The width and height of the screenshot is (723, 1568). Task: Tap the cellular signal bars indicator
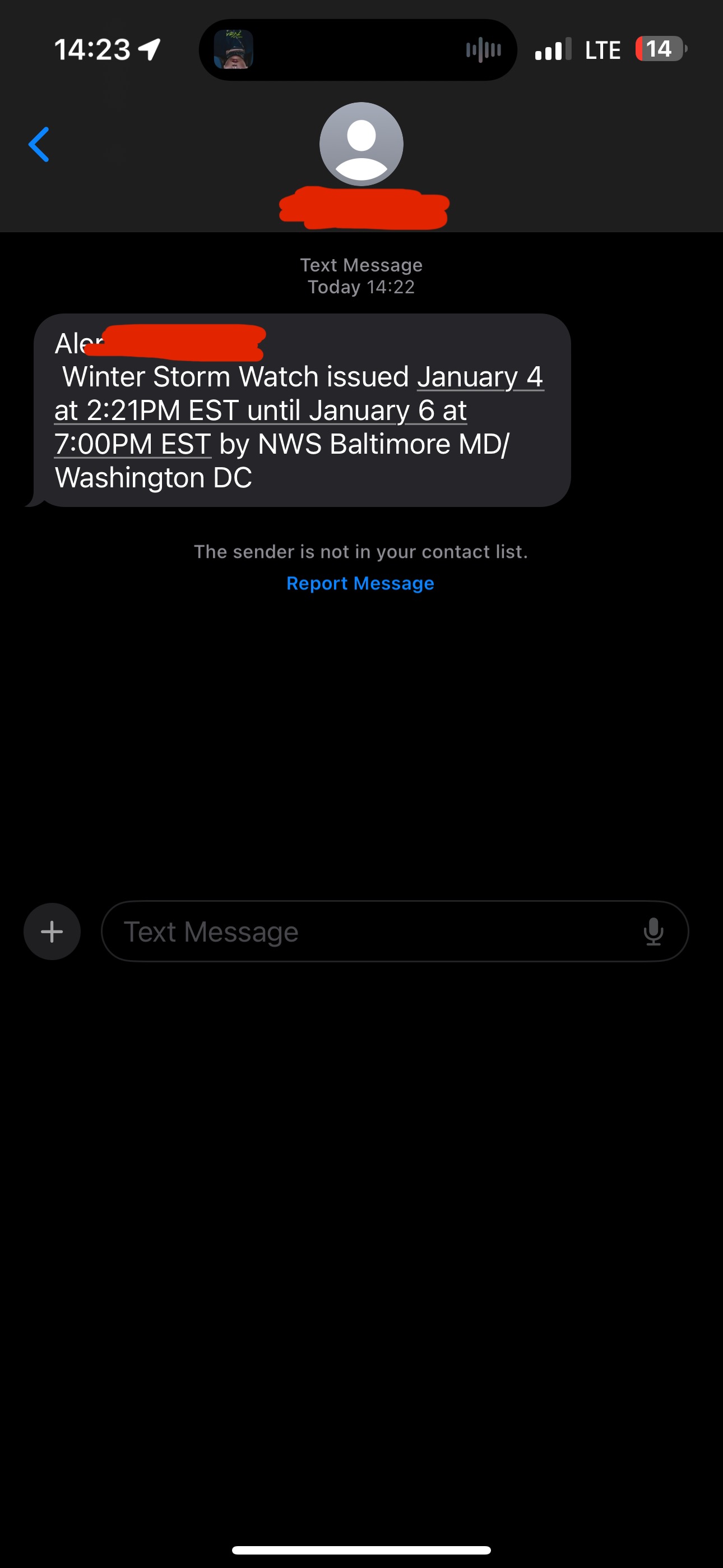point(553,49)
